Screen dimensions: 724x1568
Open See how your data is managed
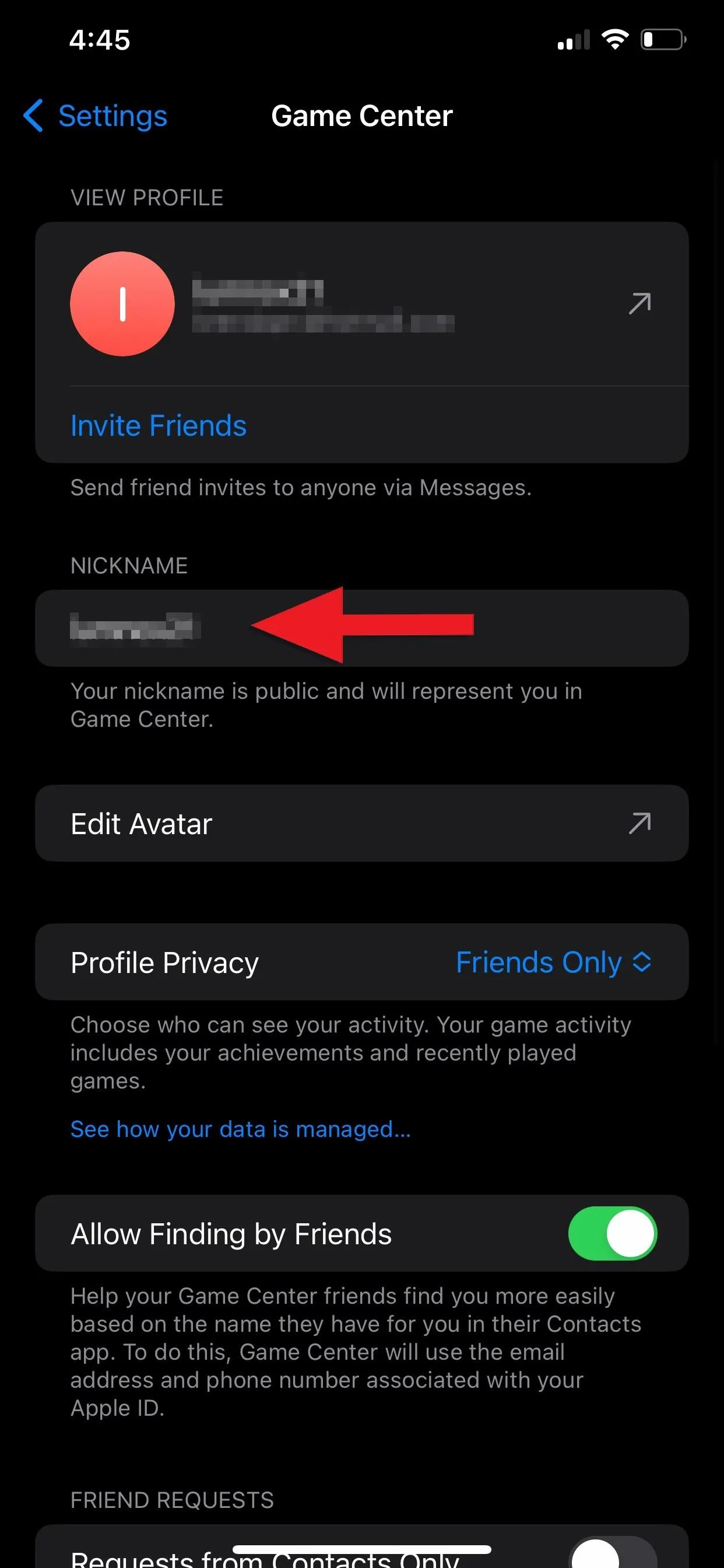coord(240,1129)
